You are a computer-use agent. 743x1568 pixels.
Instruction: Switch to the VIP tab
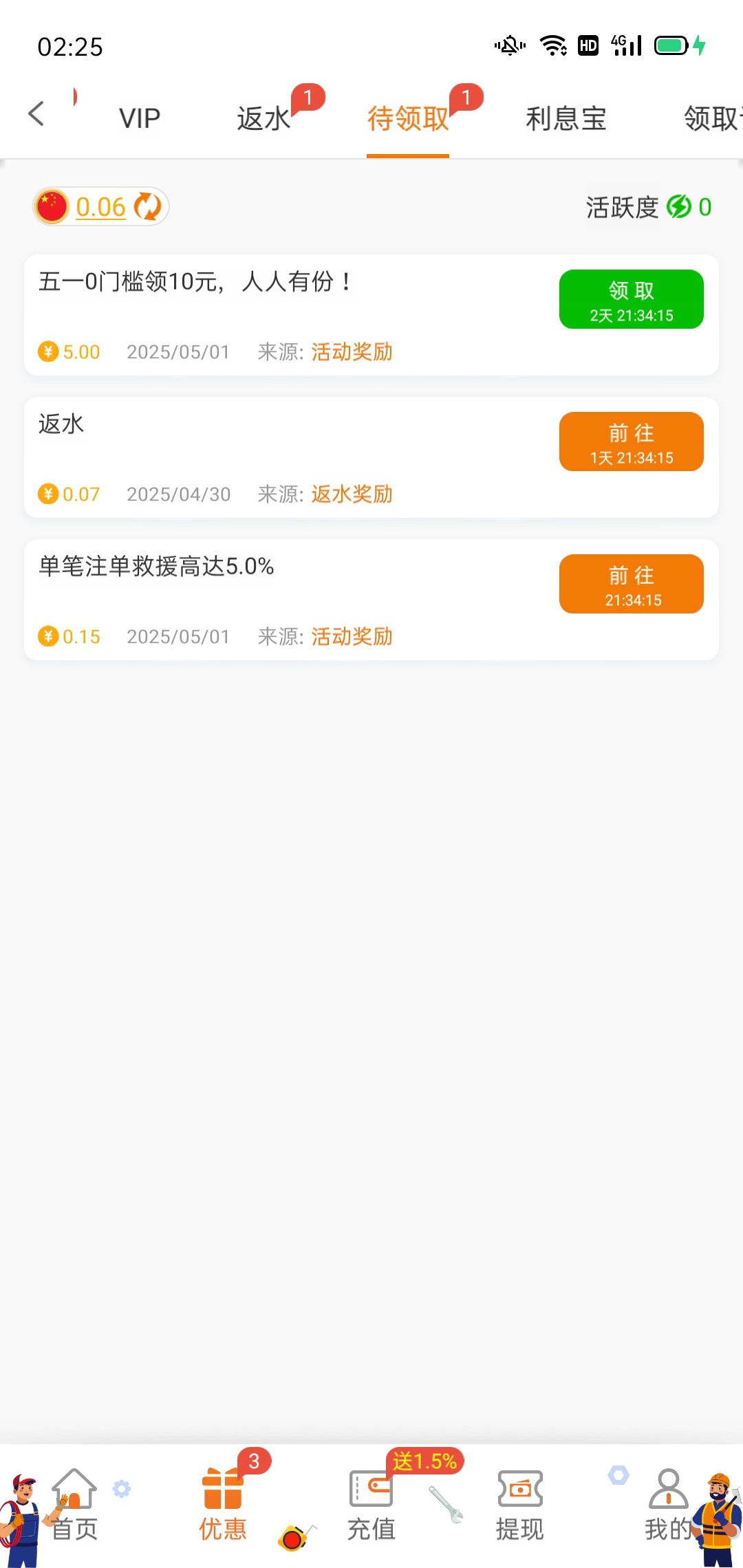(x=140, y=118)
